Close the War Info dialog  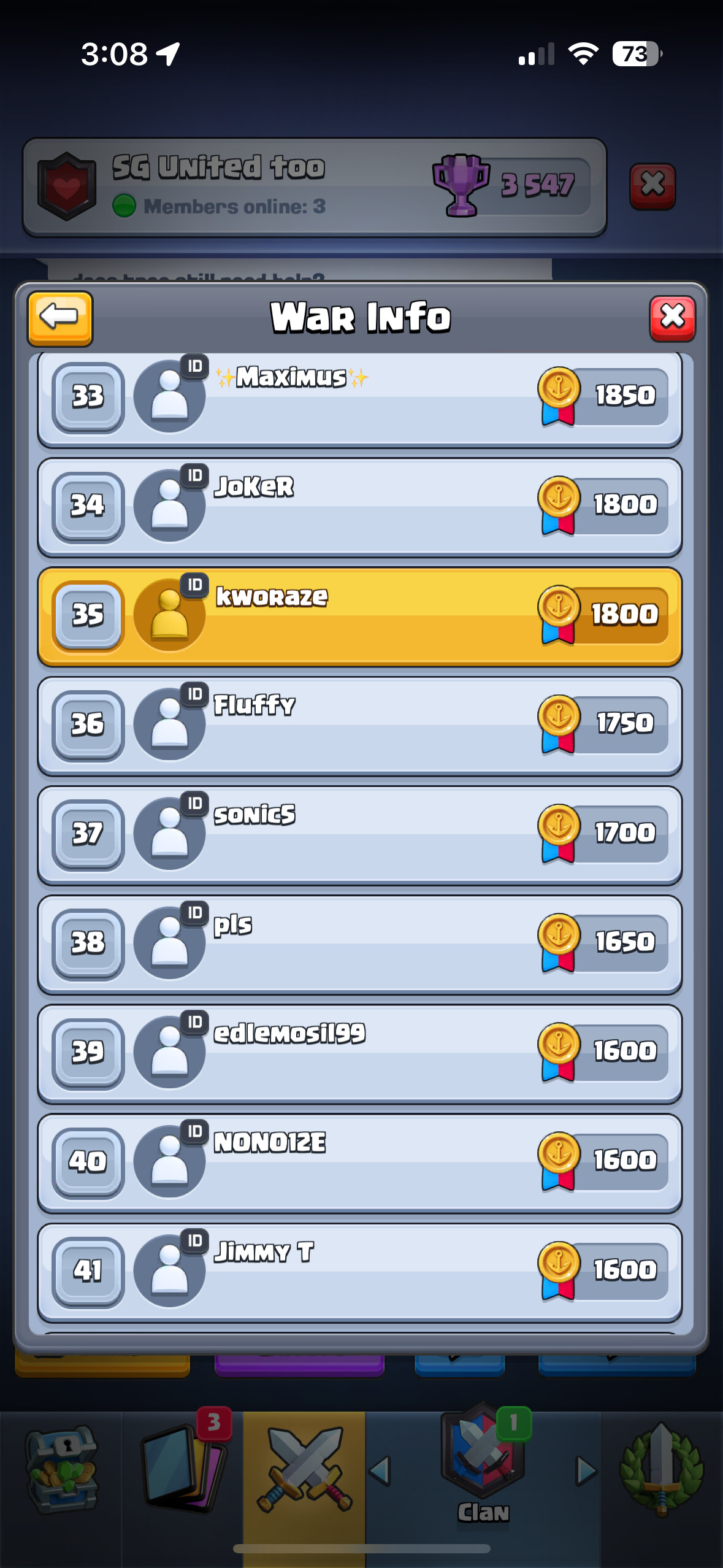click(672, 318)
